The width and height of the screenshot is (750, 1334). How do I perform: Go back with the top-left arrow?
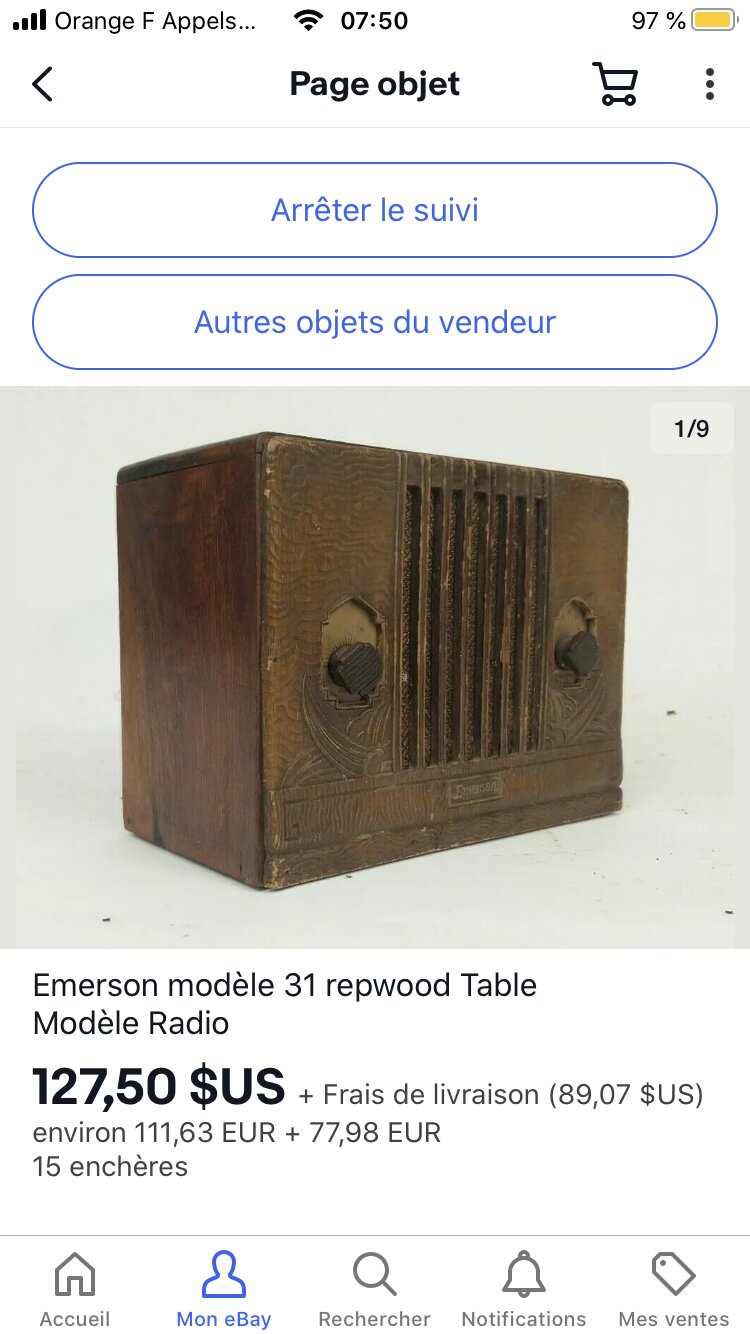coord(42,85)
